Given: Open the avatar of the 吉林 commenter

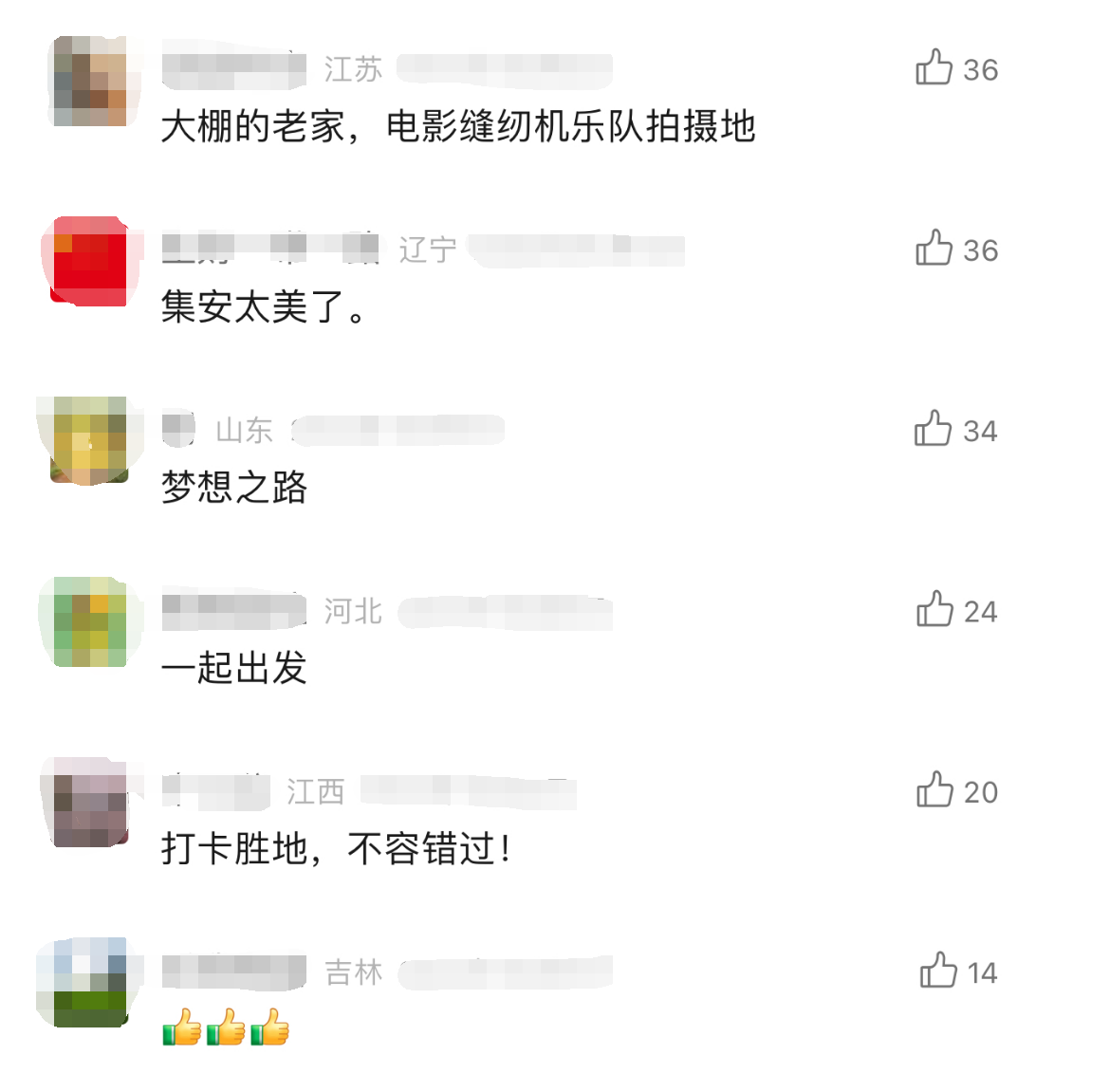Looking at the screenshot, I should 90,983.
